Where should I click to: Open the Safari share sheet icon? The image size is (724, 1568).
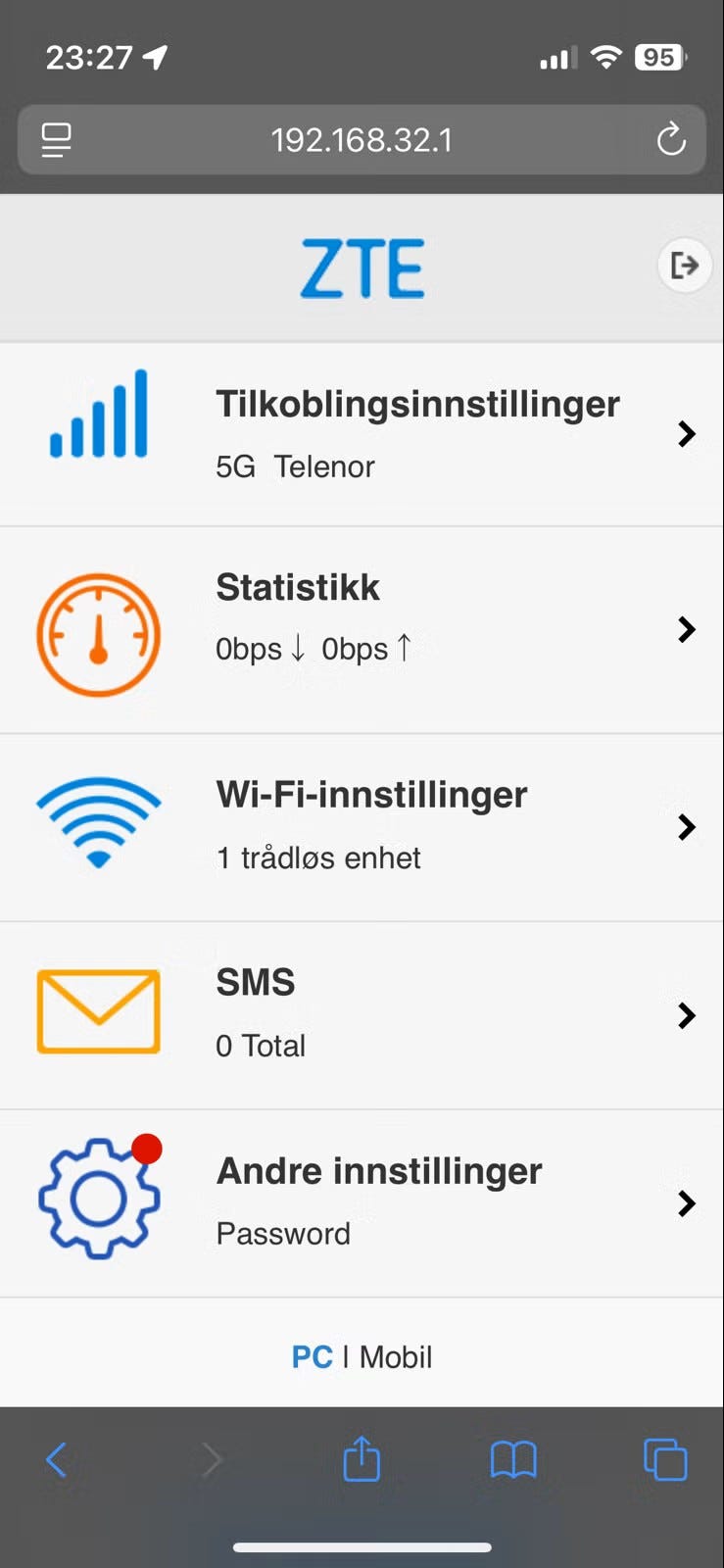(x=362, y=1459)
